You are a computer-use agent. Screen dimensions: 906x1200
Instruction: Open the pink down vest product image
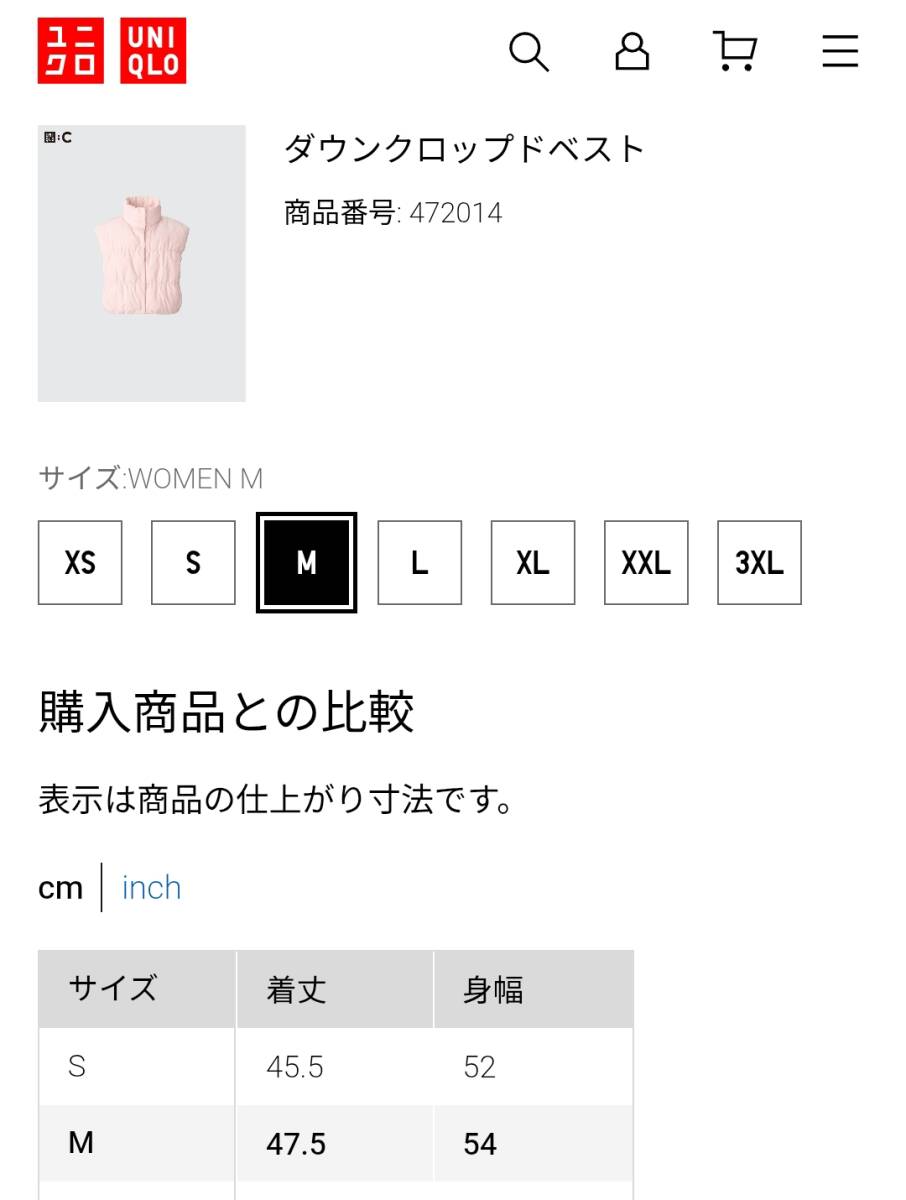(142, 263)
